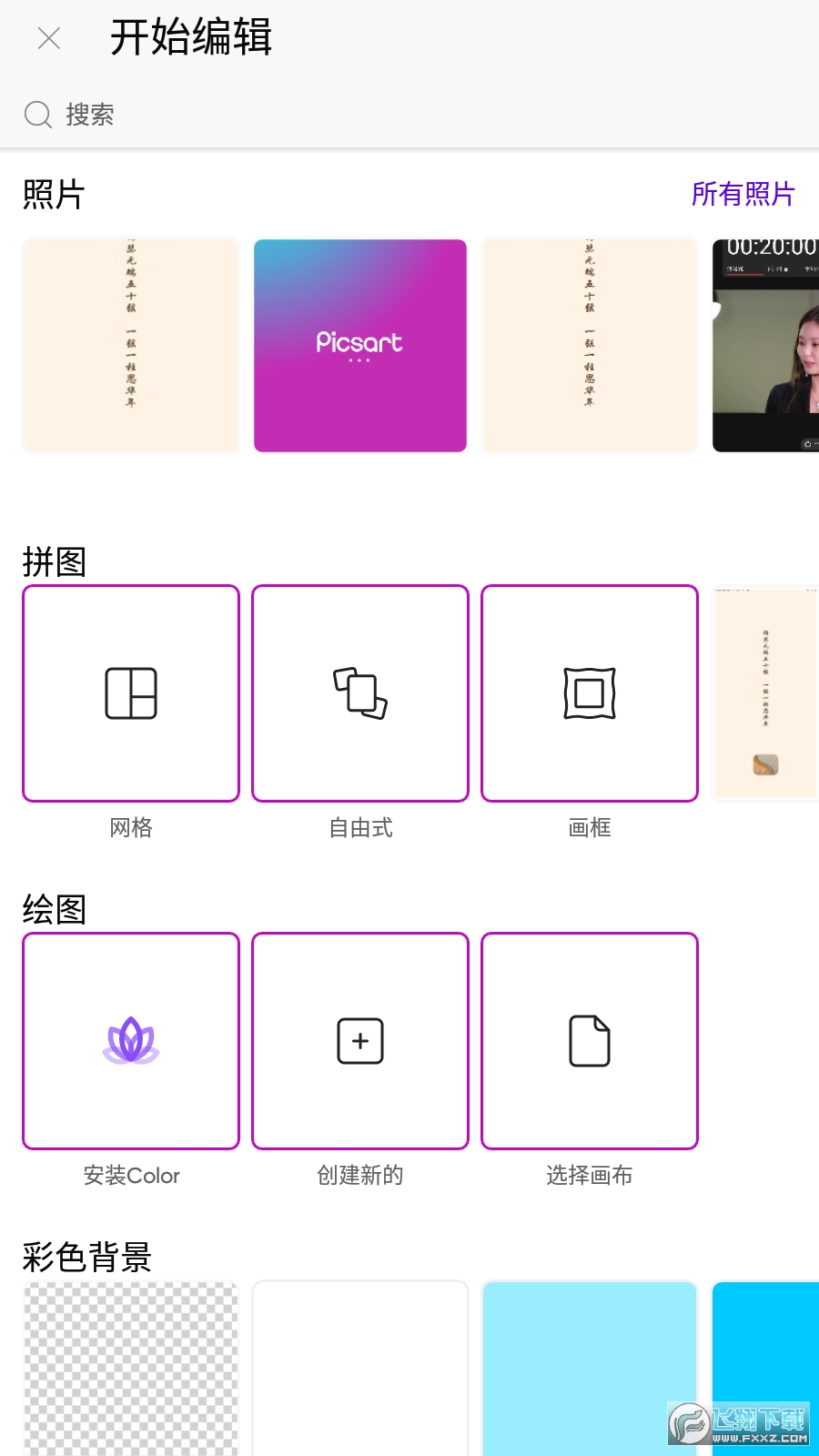
Task: Choose the white color background
Action: [x=360, y=1365]
